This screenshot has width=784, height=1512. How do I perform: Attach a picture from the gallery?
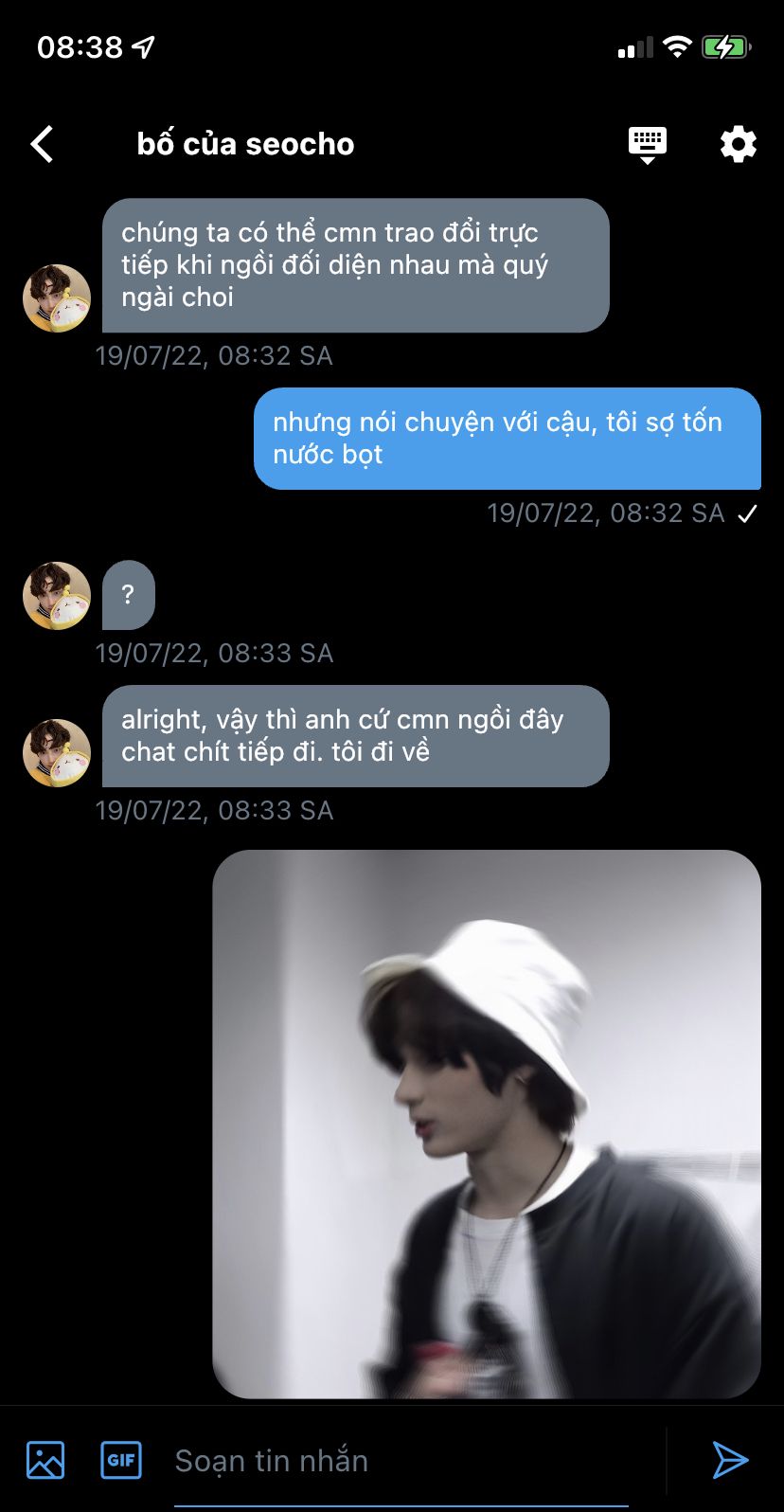(45, 1460)
